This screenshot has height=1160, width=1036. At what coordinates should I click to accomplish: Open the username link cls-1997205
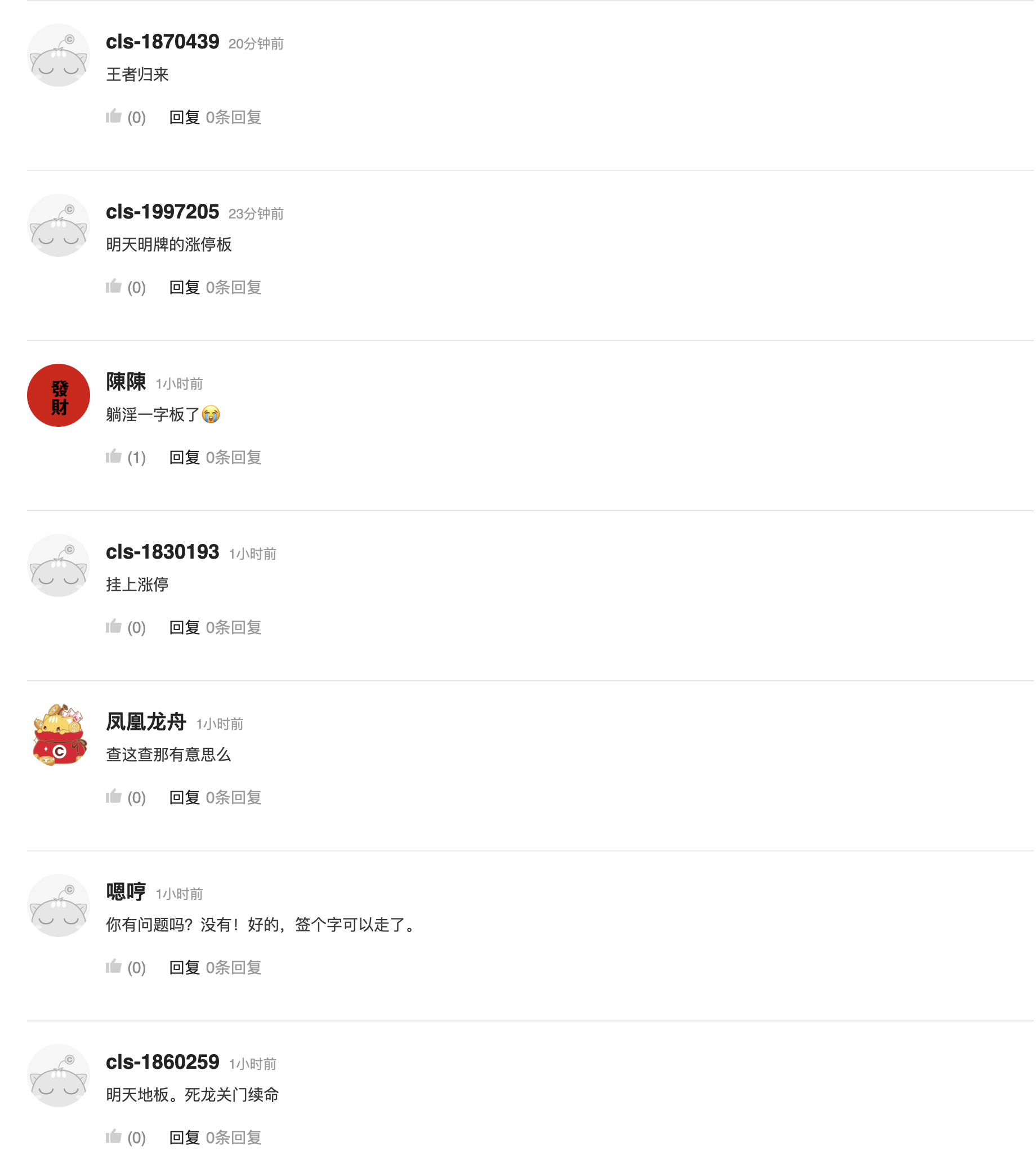tap(163, 212)
